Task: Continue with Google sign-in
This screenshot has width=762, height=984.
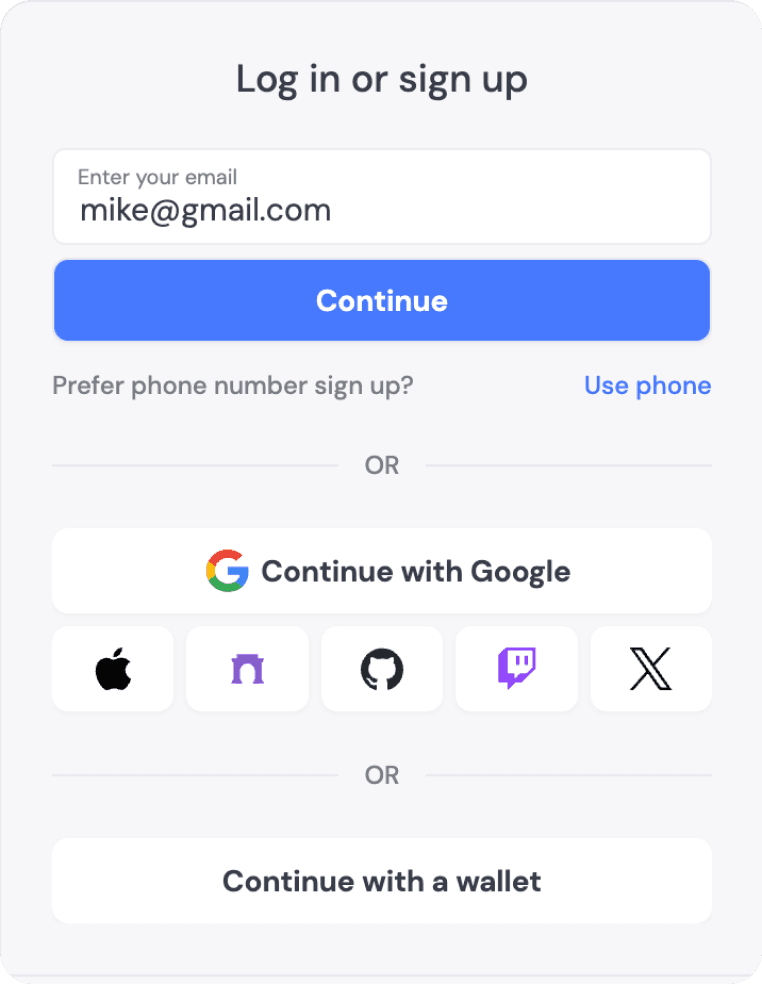Action: [x=381, y=571]
